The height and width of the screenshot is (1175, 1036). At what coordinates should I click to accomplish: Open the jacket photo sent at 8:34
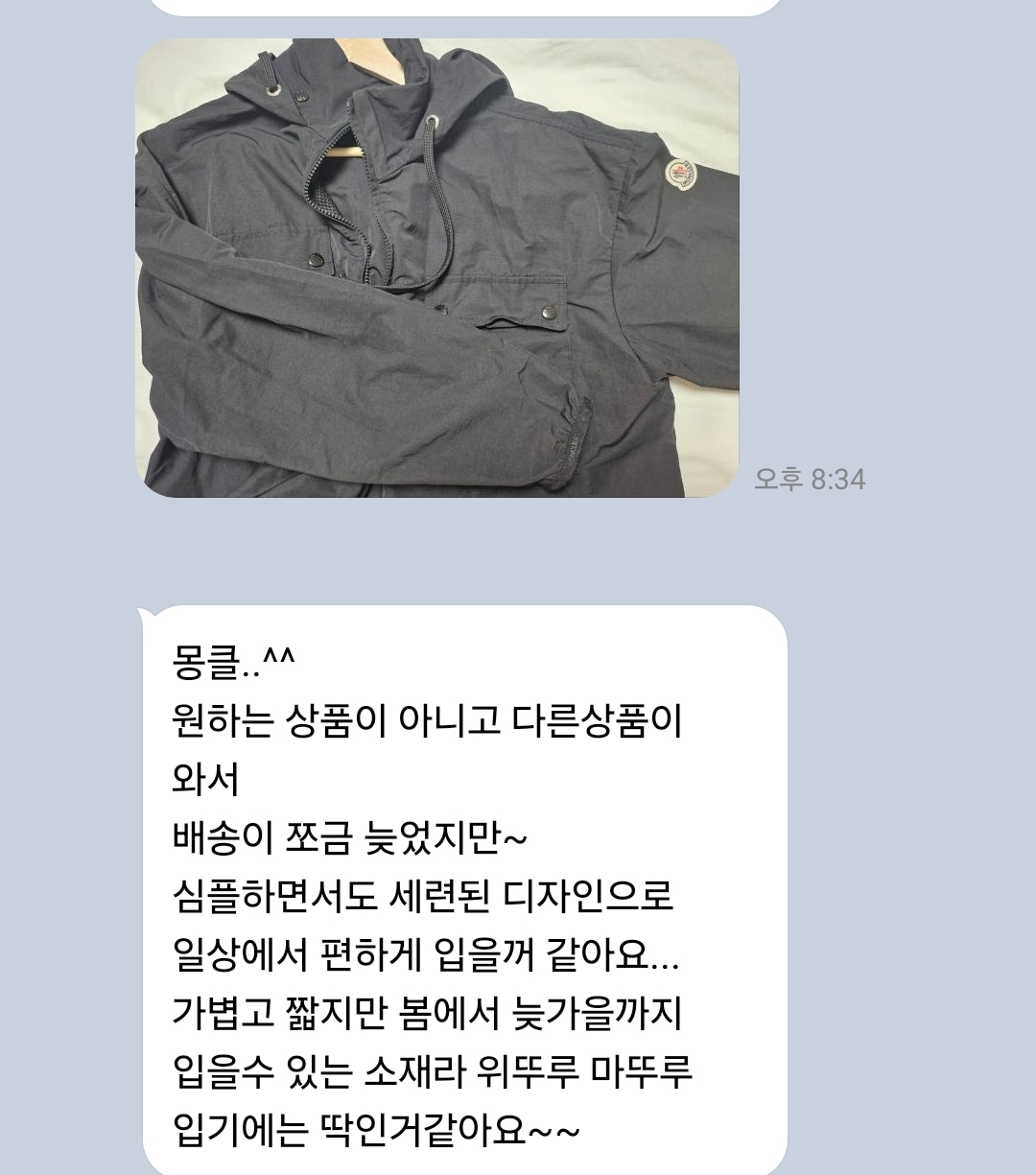[x=436, y=268]
